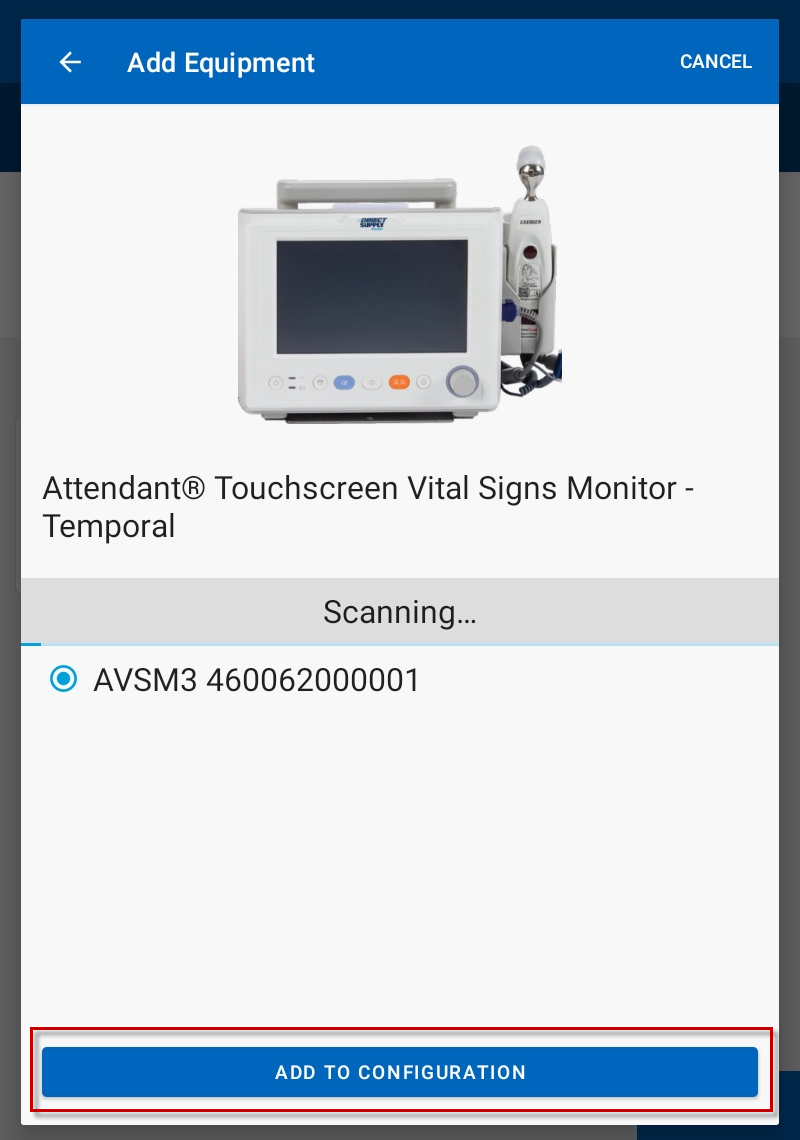Click CANCEL in the top right corner
800x1140 pixels.
[716, 61]
